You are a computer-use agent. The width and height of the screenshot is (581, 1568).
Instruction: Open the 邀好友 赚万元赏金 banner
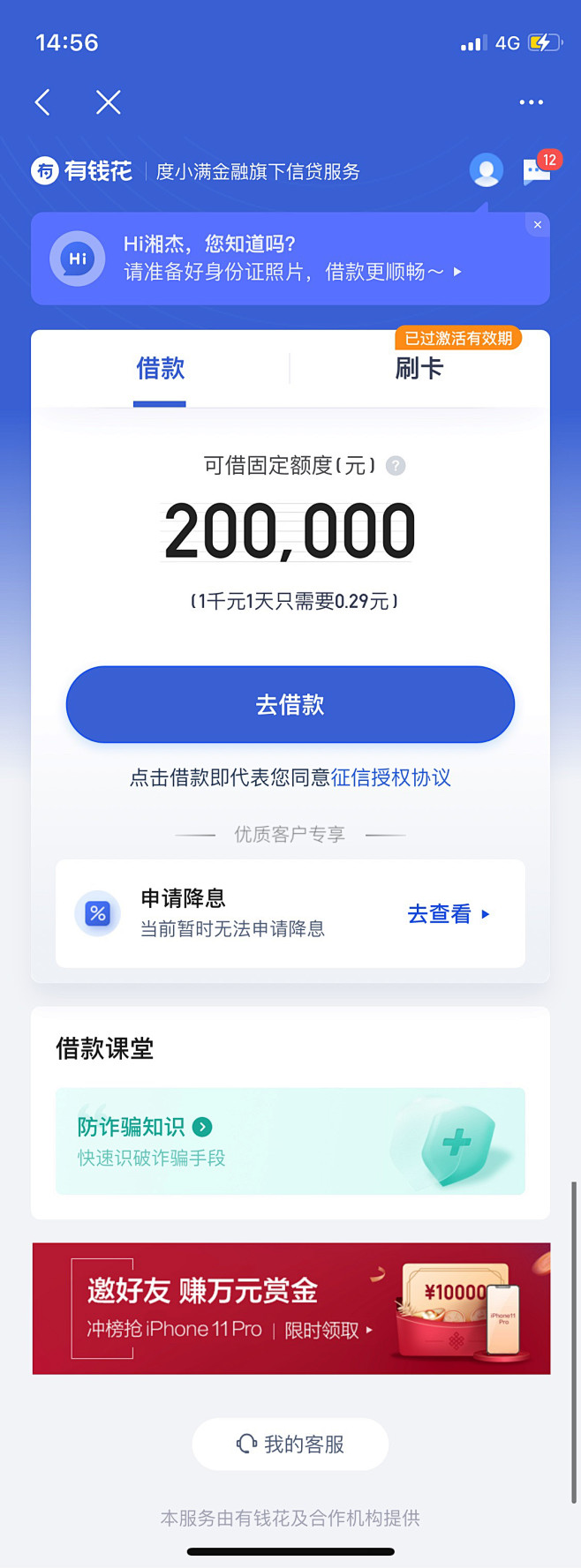(x=290, y=1309)
